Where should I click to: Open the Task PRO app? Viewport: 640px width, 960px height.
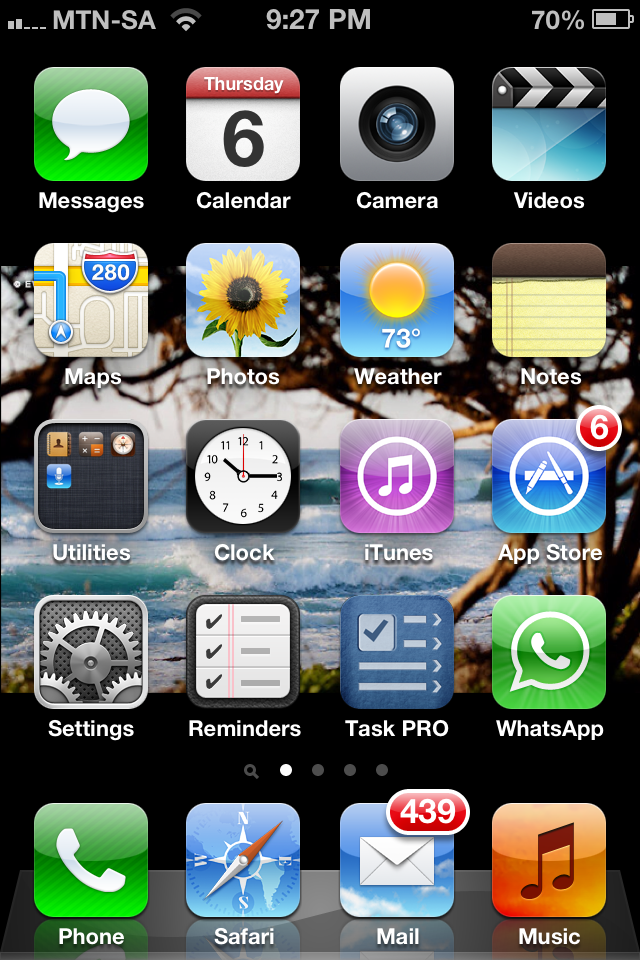[x=397, y=652]
